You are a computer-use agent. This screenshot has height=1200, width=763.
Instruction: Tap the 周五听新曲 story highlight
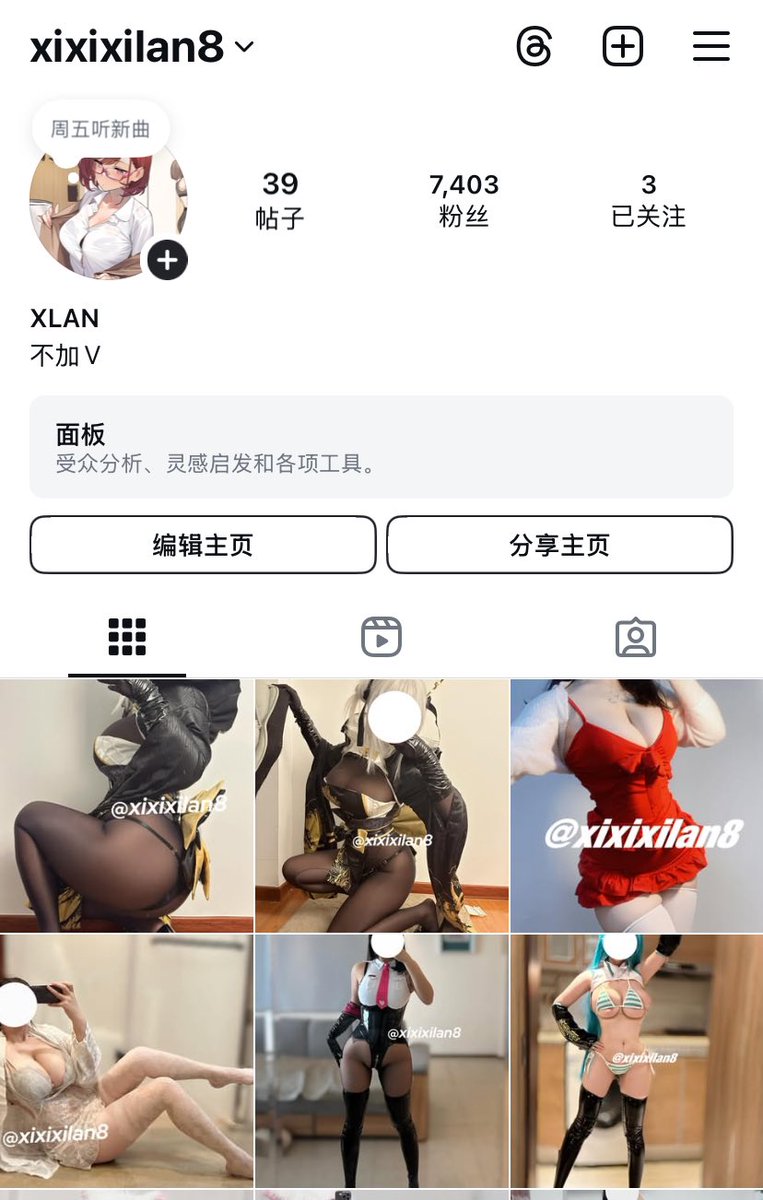100,128
